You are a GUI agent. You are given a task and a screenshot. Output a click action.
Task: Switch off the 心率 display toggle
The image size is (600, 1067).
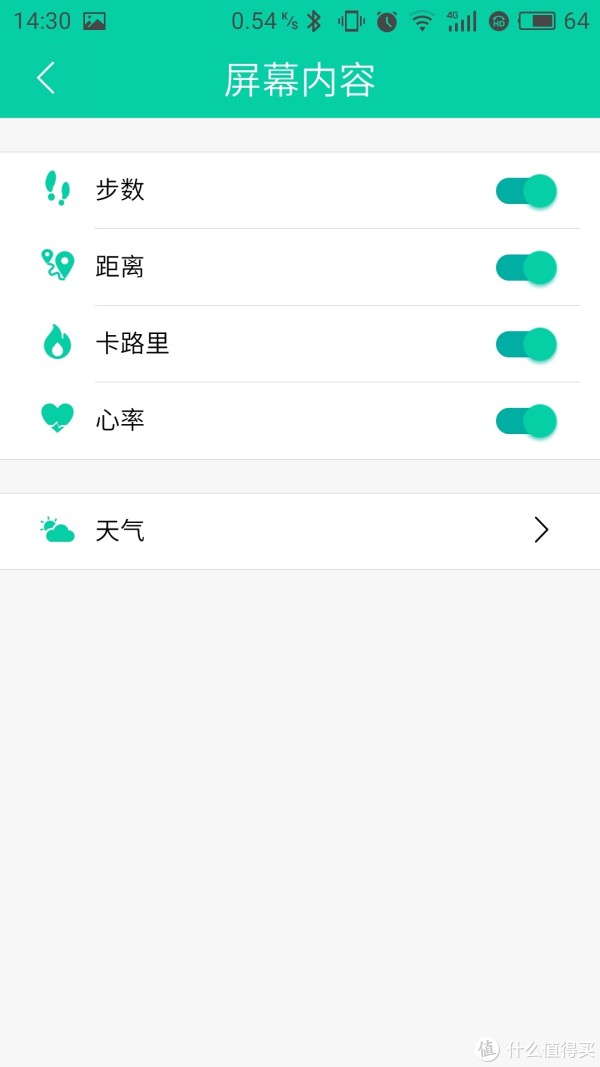(526, 421)
